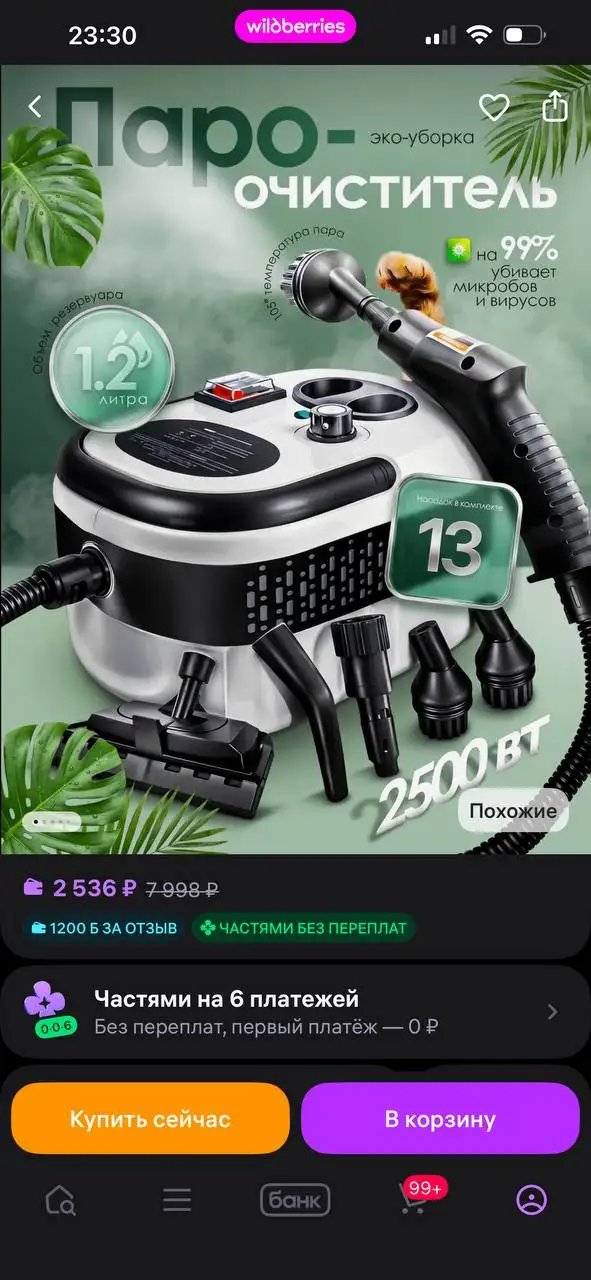Share this product
Screen dimensions: 591x1280
553,106
